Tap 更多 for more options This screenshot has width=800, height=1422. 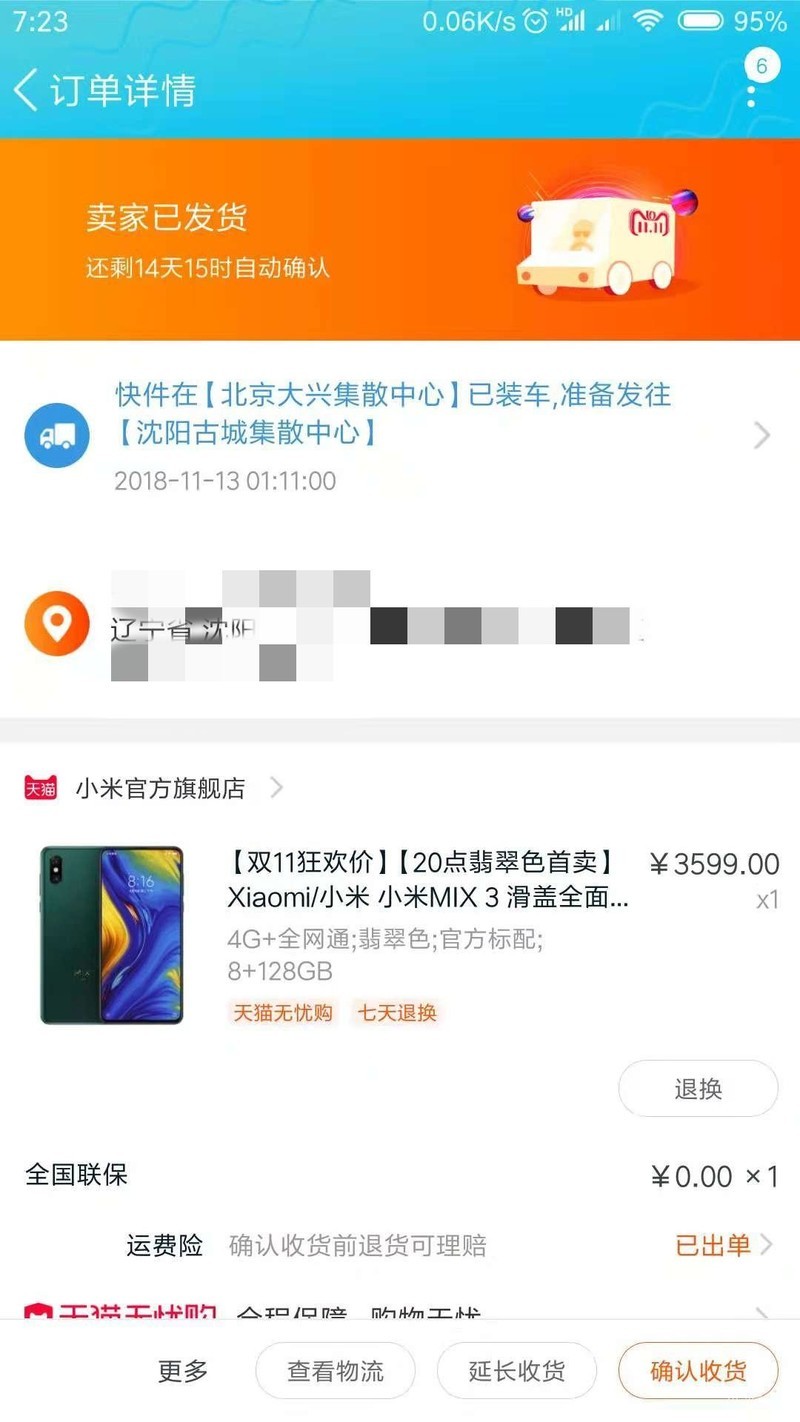(x=183, y=1371)
